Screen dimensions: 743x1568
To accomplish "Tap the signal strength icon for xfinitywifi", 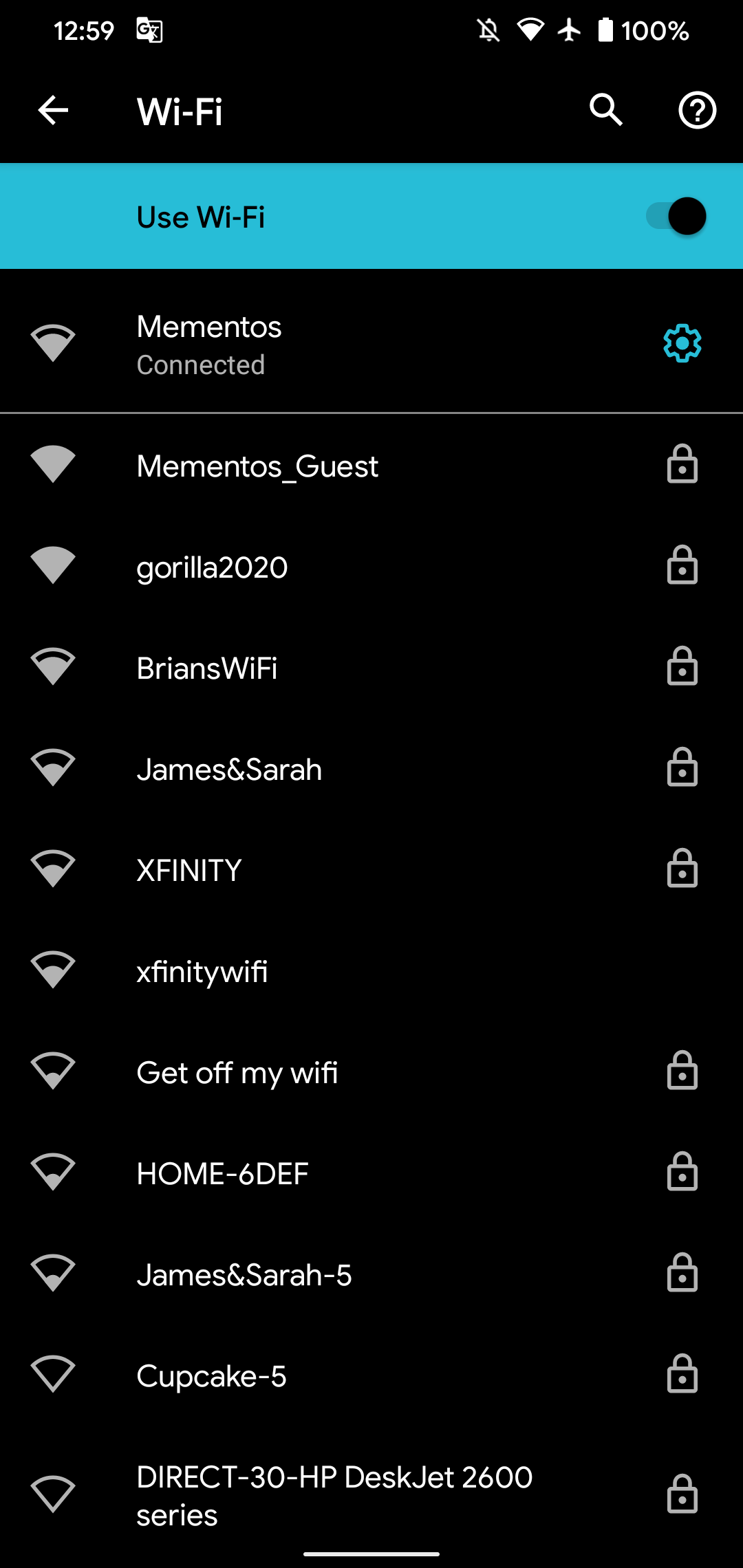I will 53,970.
